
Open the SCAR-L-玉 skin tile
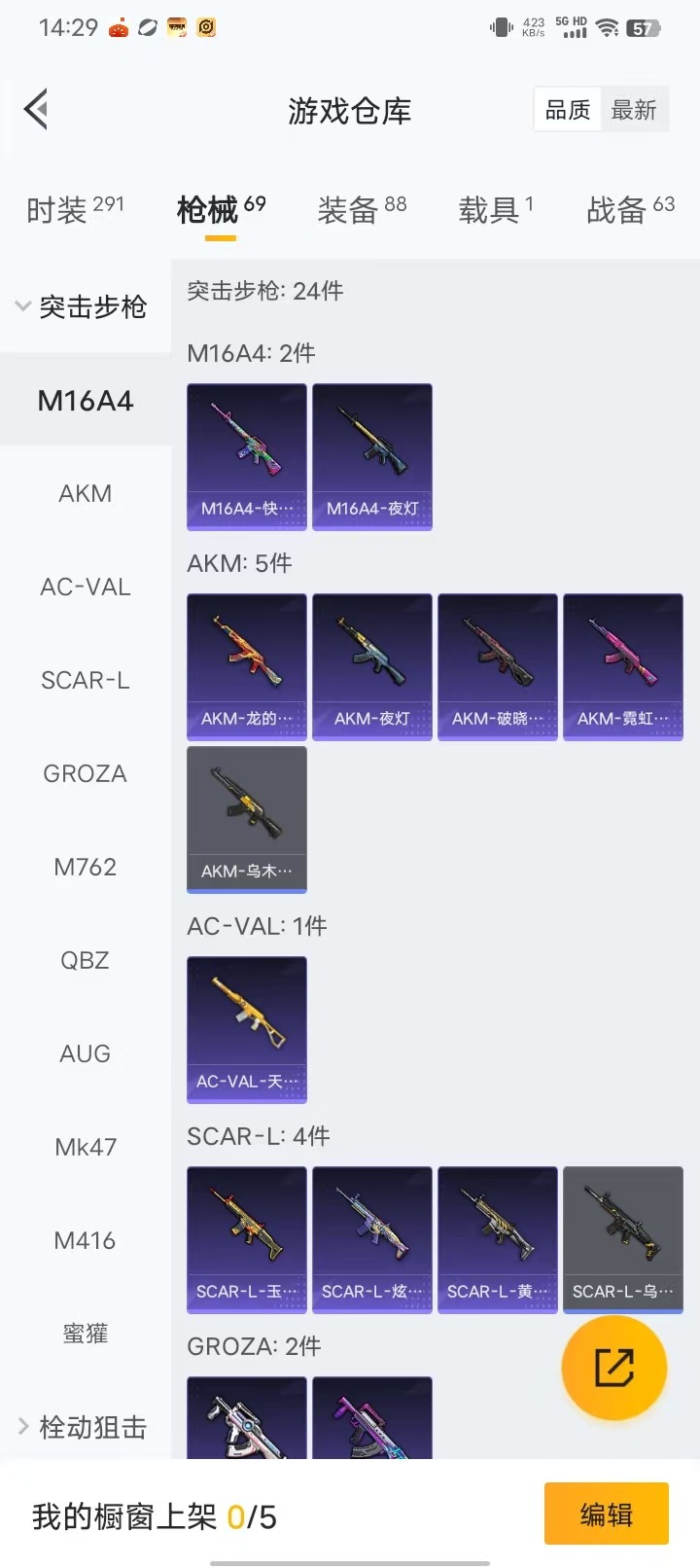tap(247, 1239)
